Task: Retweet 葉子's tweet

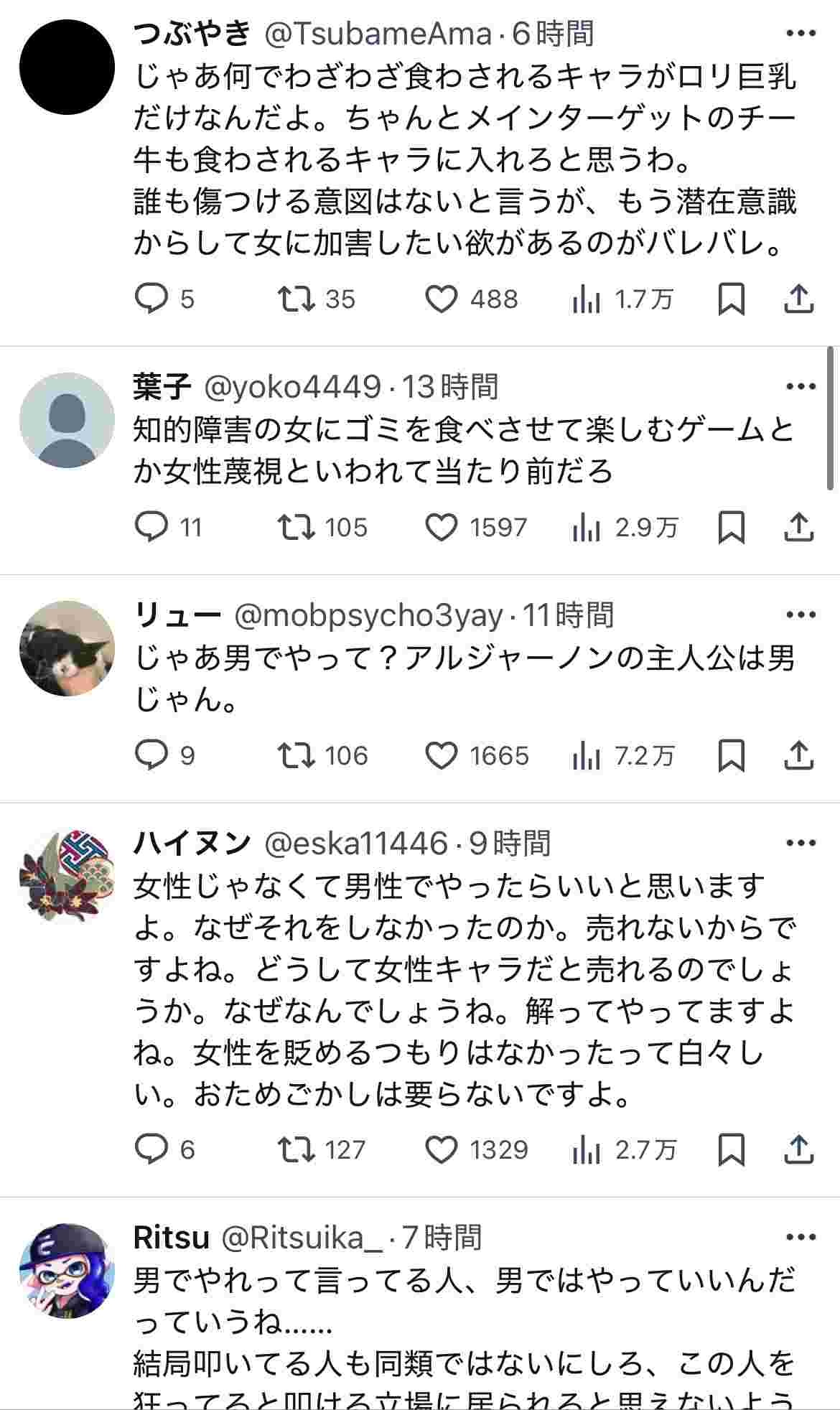Action: click(x=297, y=527)
